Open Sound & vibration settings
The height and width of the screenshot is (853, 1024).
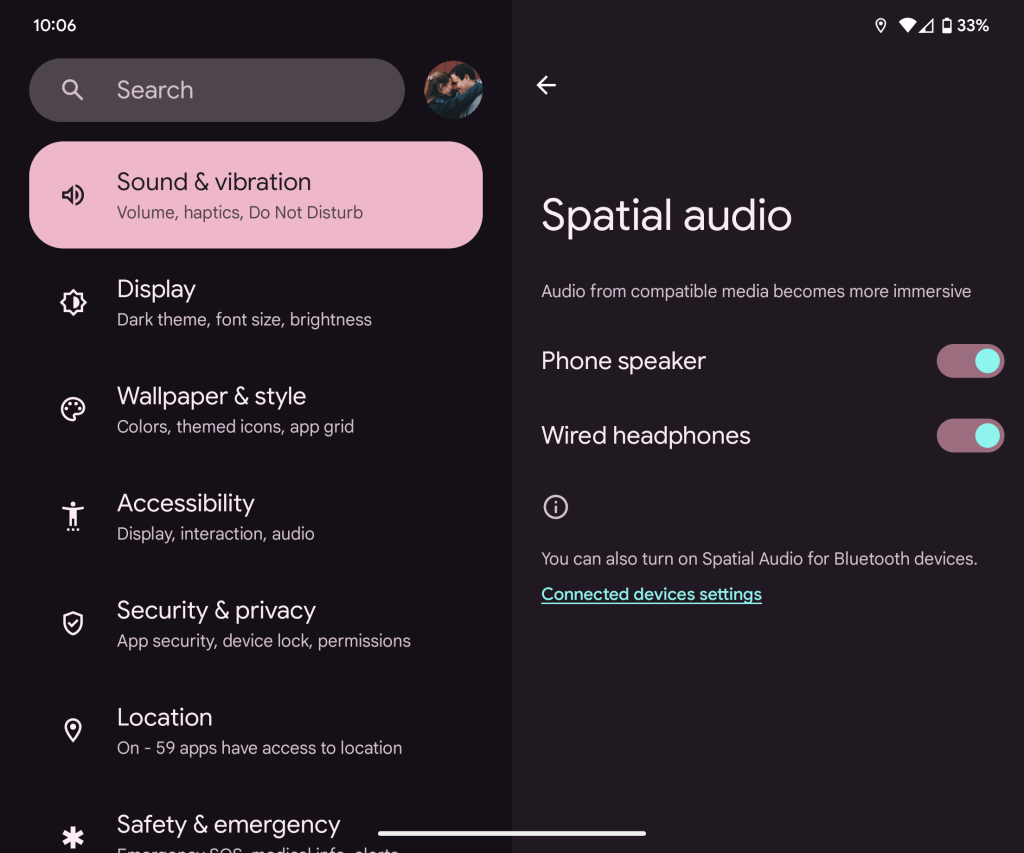[x=256, y=195]
